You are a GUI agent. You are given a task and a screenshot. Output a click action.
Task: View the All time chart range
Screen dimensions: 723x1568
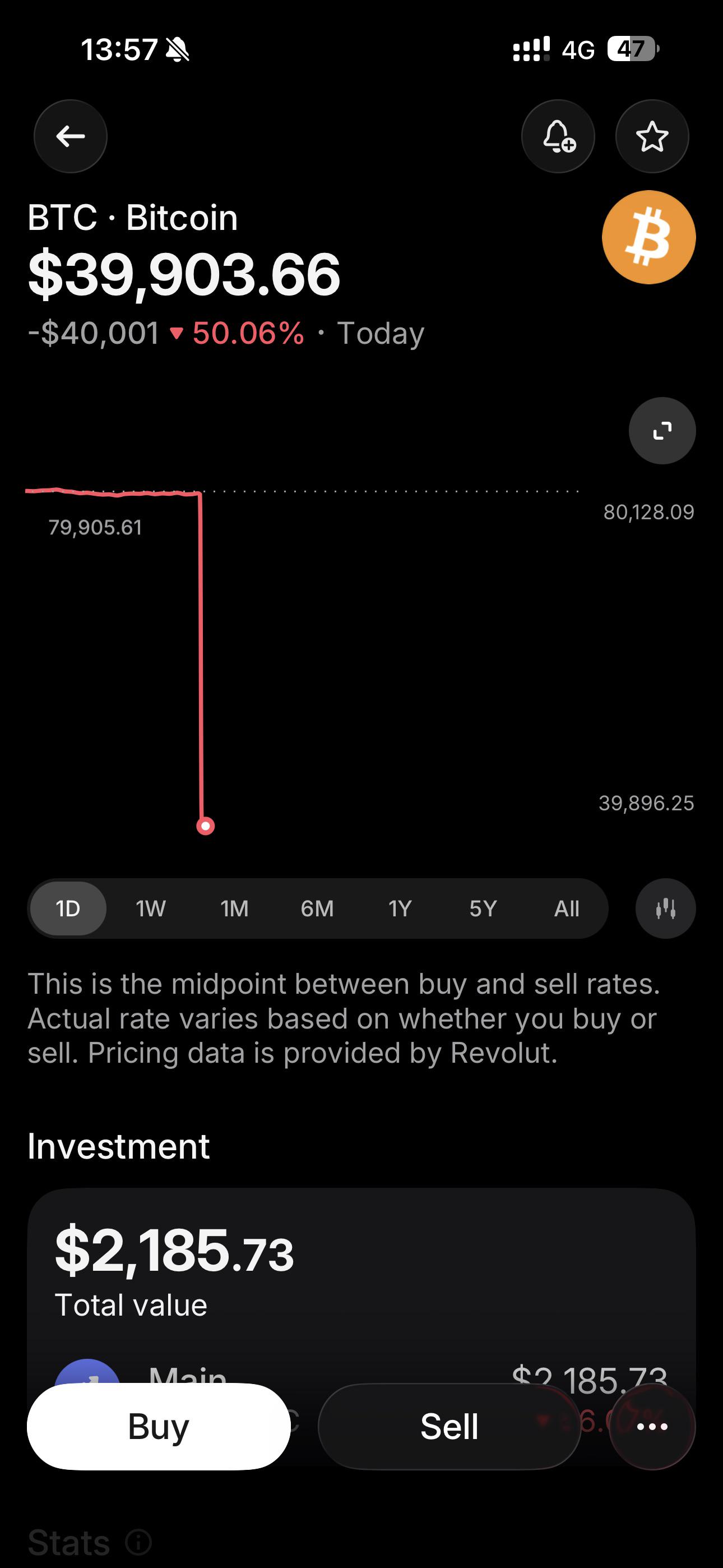pyautogui.click(x=567, y=908)
